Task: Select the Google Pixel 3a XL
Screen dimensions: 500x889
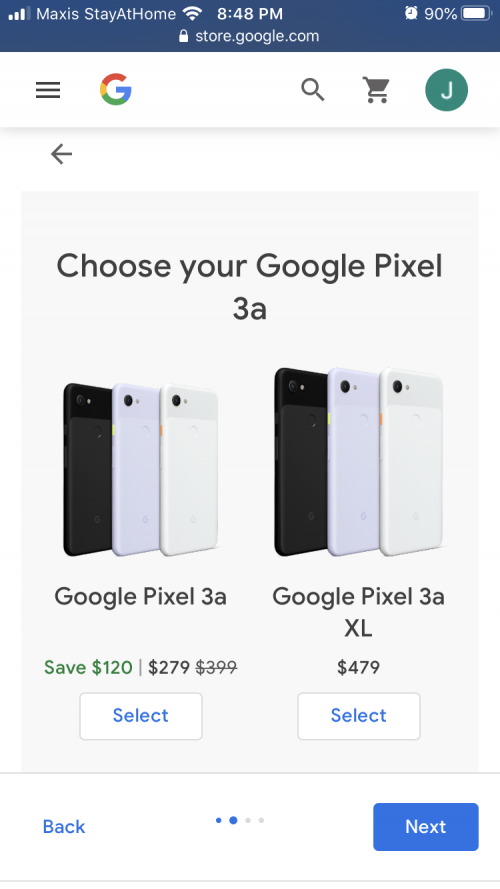Action: [x=359, y=716]
